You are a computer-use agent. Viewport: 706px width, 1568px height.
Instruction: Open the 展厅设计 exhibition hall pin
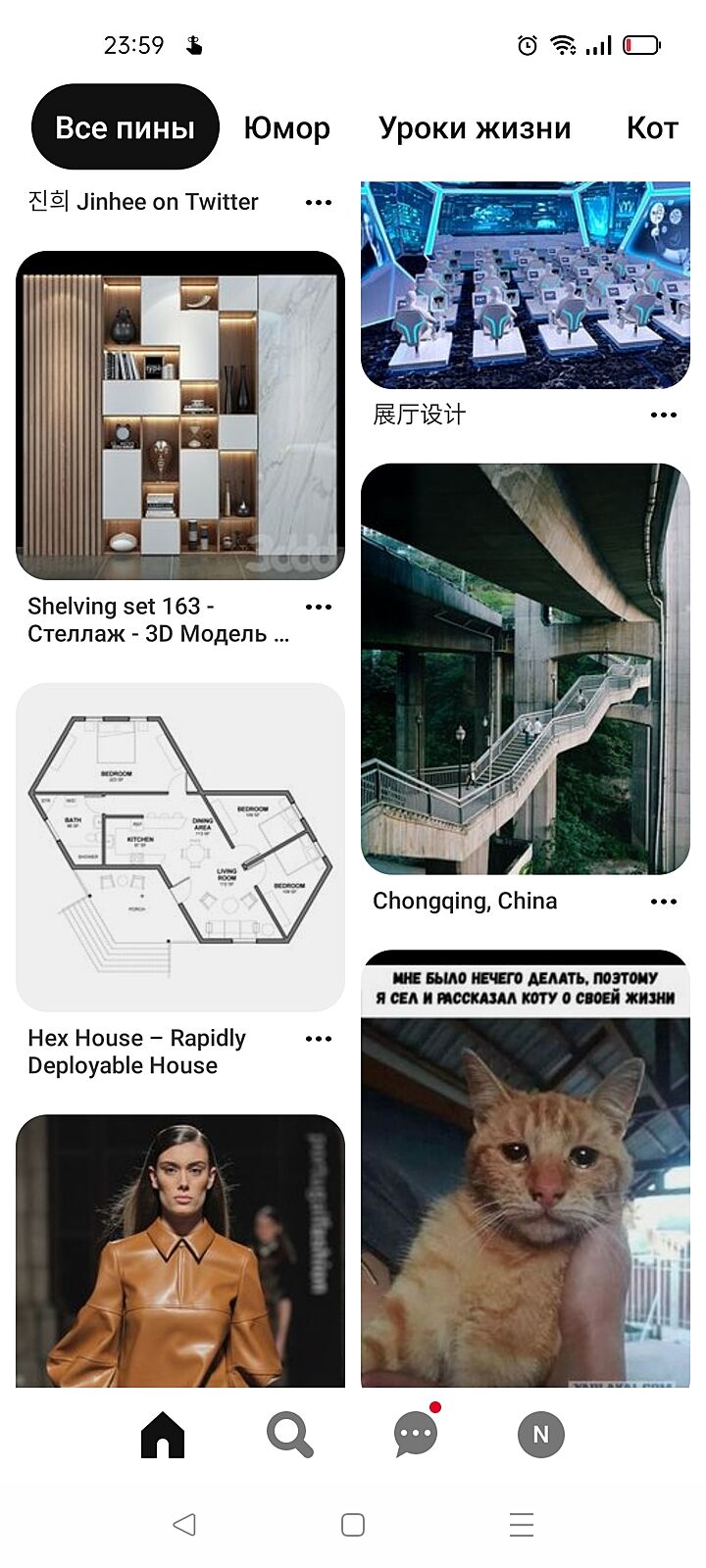(526, 284)
